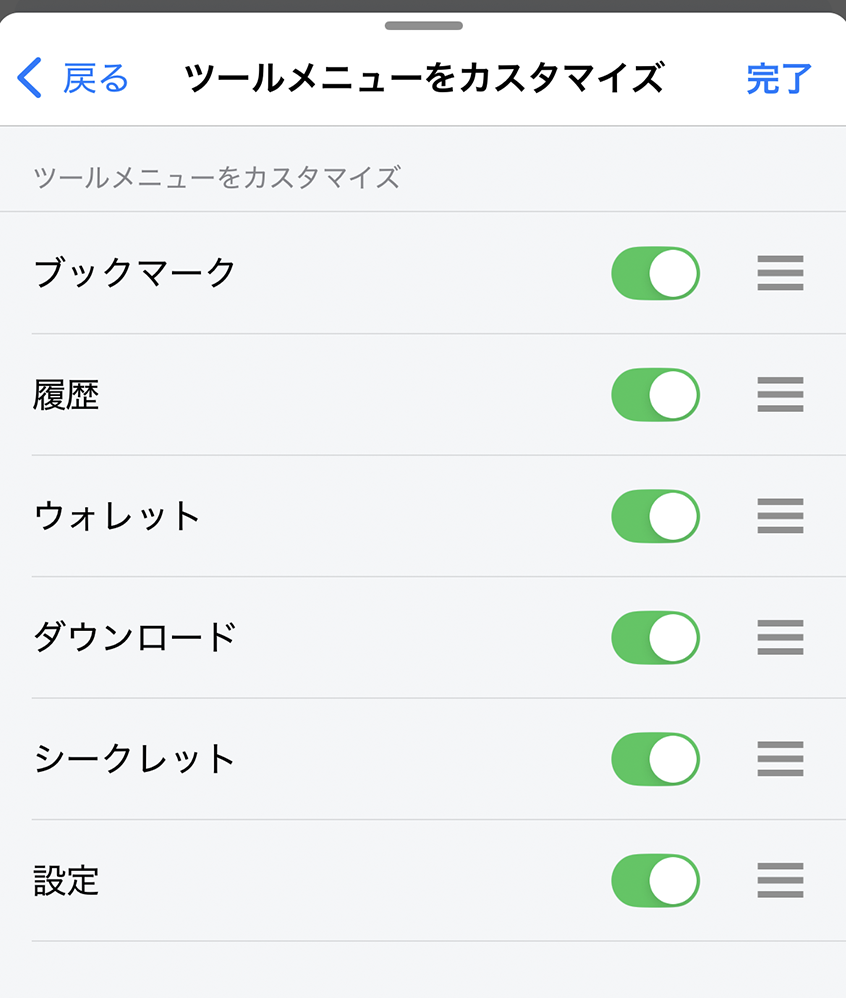Switch off the ダウンロード toggle

[x=655, y=637]
